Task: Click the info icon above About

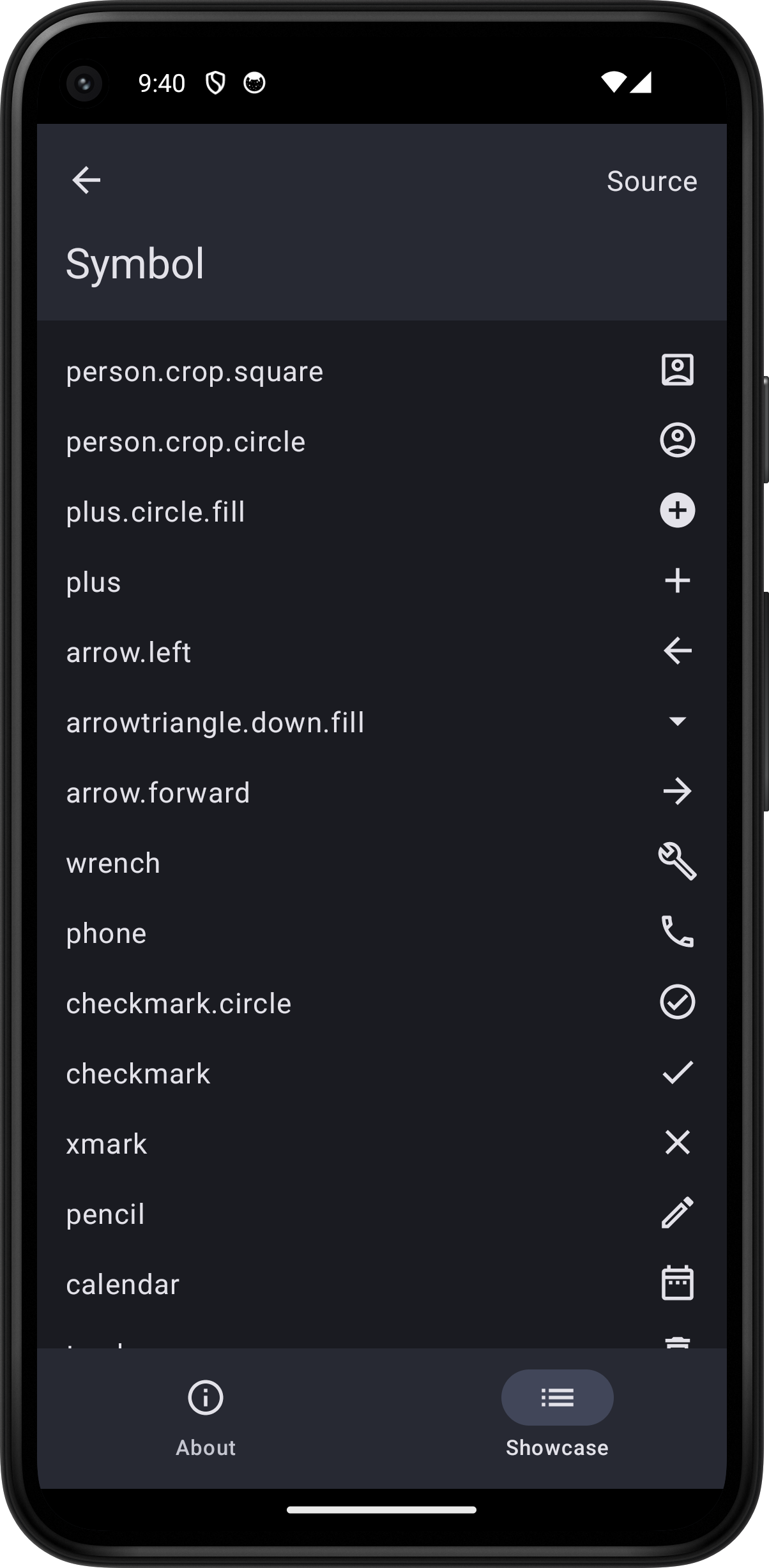Action: click(205, 1397)
